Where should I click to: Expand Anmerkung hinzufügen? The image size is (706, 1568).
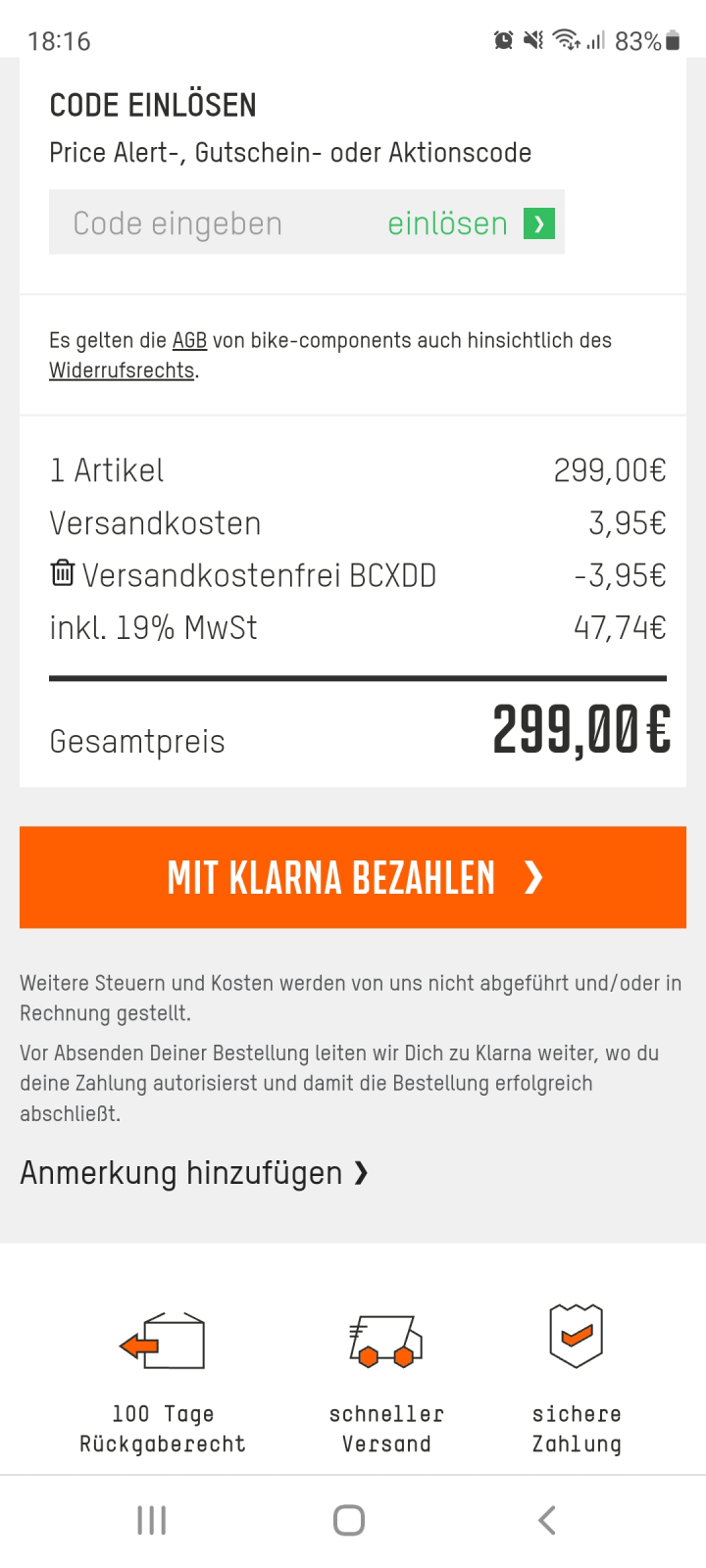point(194,1172)
